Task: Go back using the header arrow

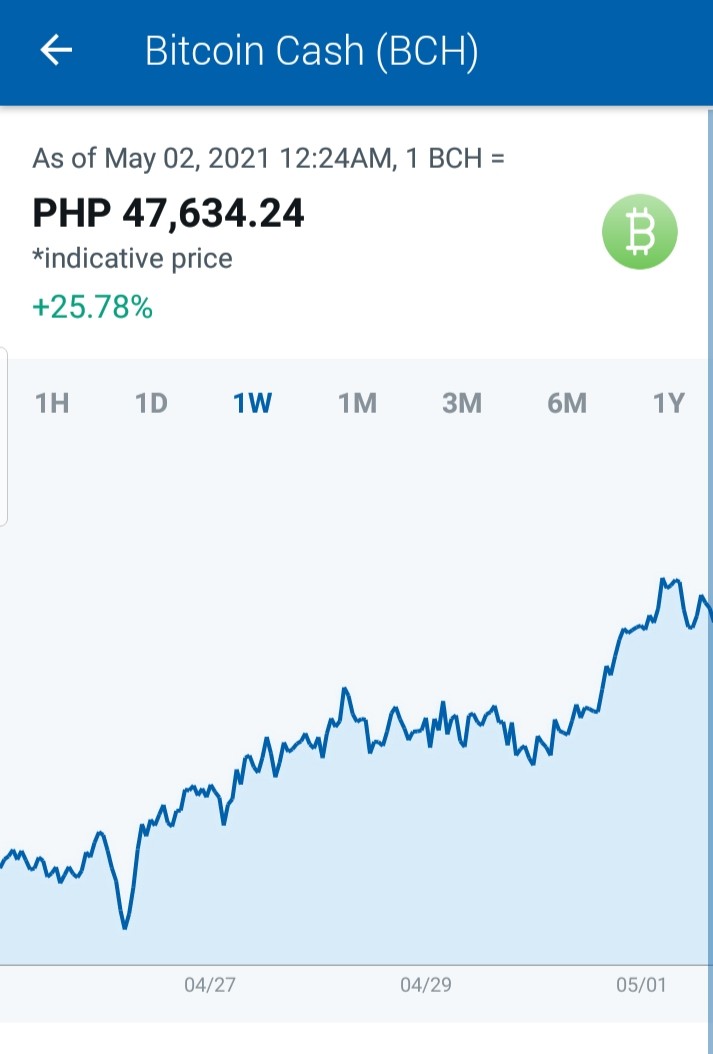Action: tap(56, 50)
